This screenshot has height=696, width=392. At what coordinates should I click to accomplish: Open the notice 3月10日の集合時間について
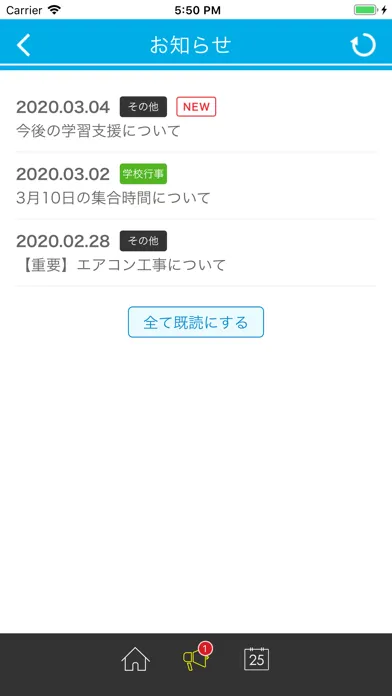[196, 185]
